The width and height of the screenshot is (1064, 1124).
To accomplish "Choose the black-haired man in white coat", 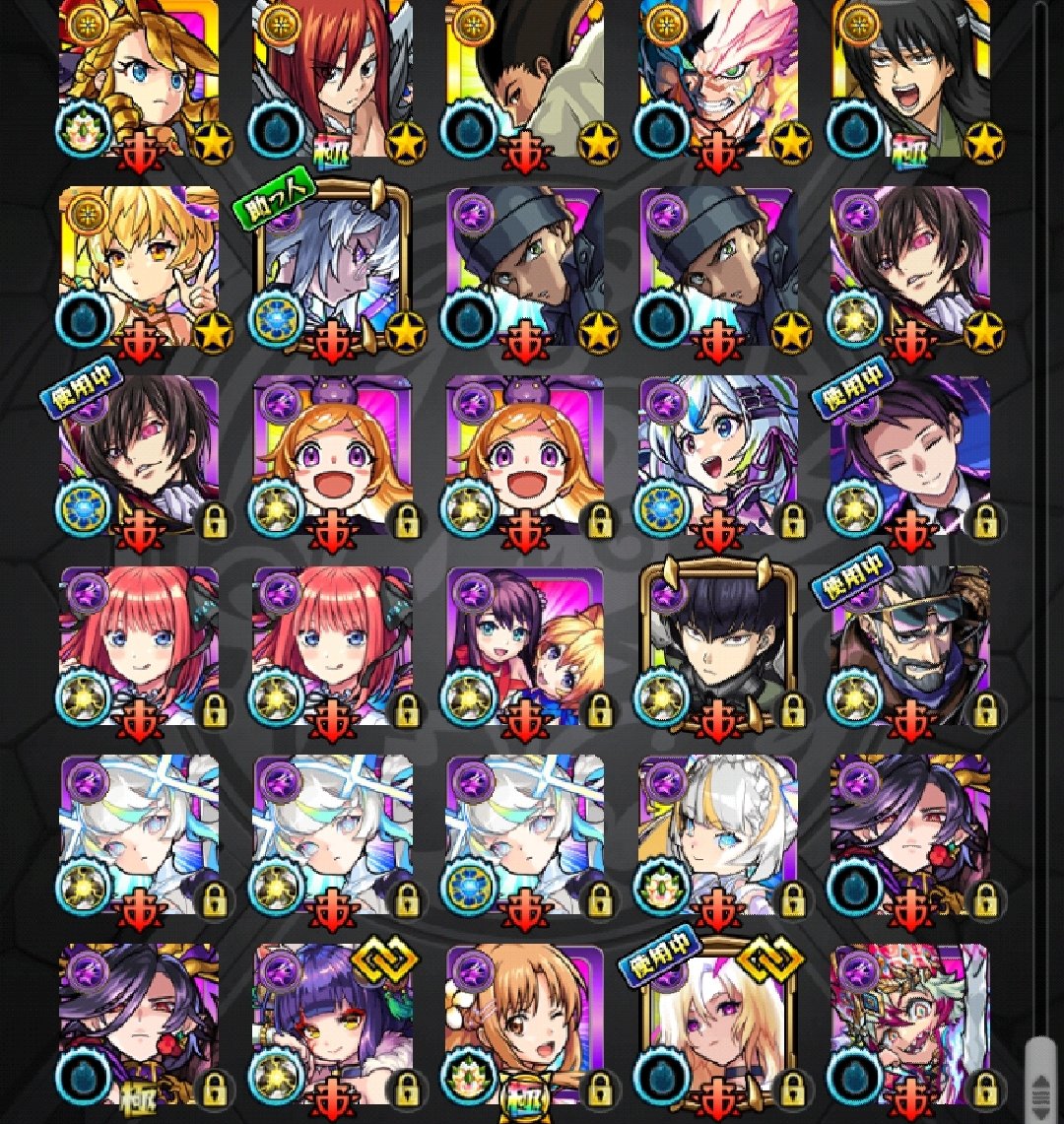I will tap(524, 79).
